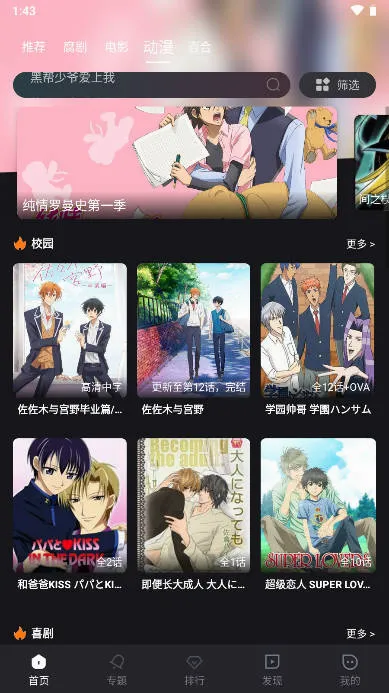Tap the search box with 黑帮少爷爱上我

(151, 85)
